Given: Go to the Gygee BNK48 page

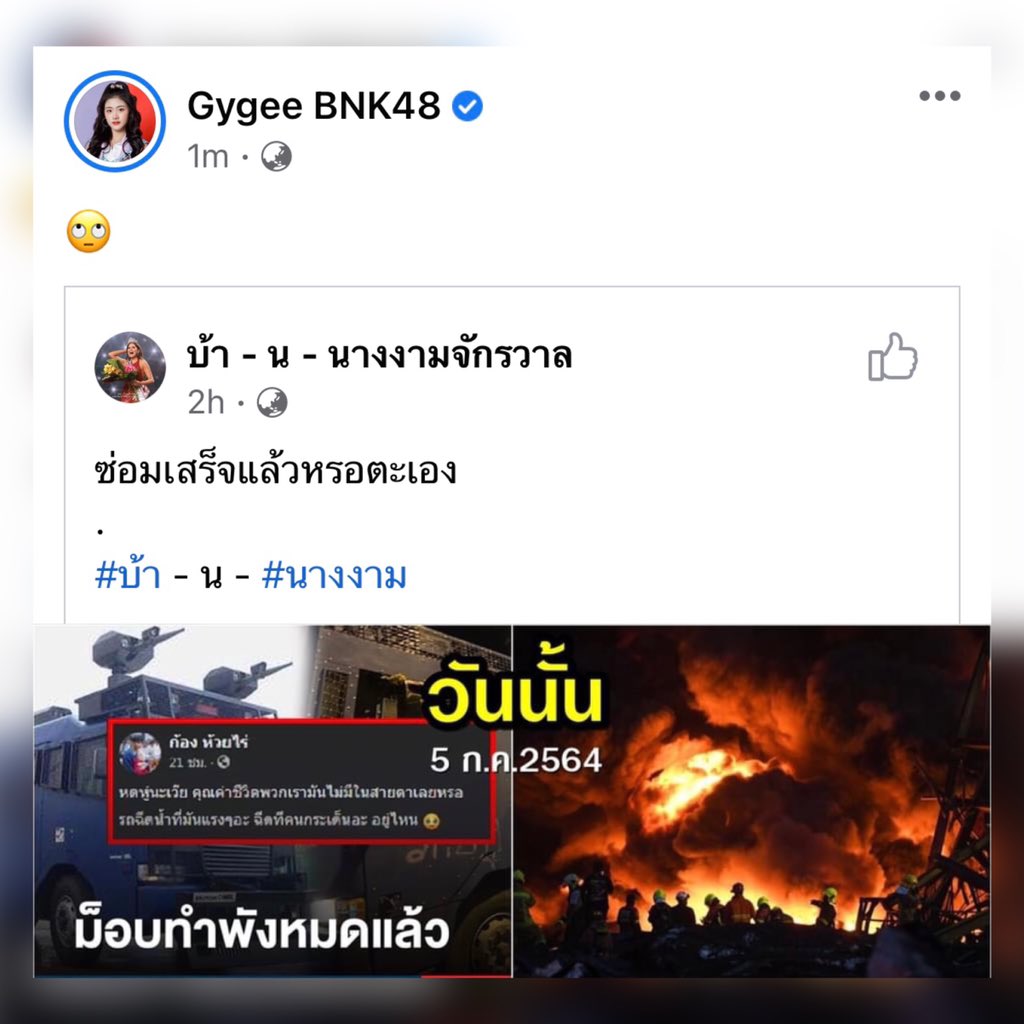Looking at the screenshot, I should (x=314, y=106).
